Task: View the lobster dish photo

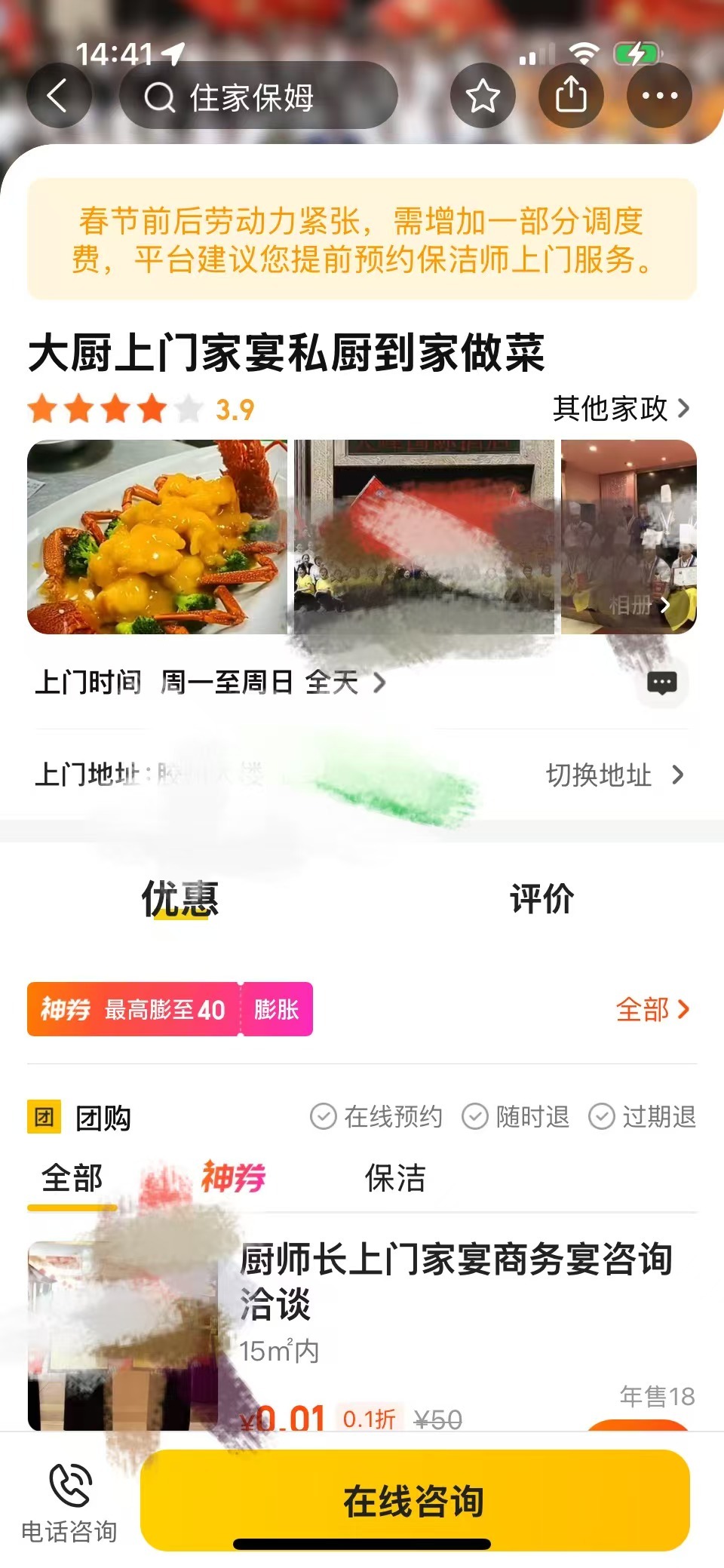Action: click(157, 536)
